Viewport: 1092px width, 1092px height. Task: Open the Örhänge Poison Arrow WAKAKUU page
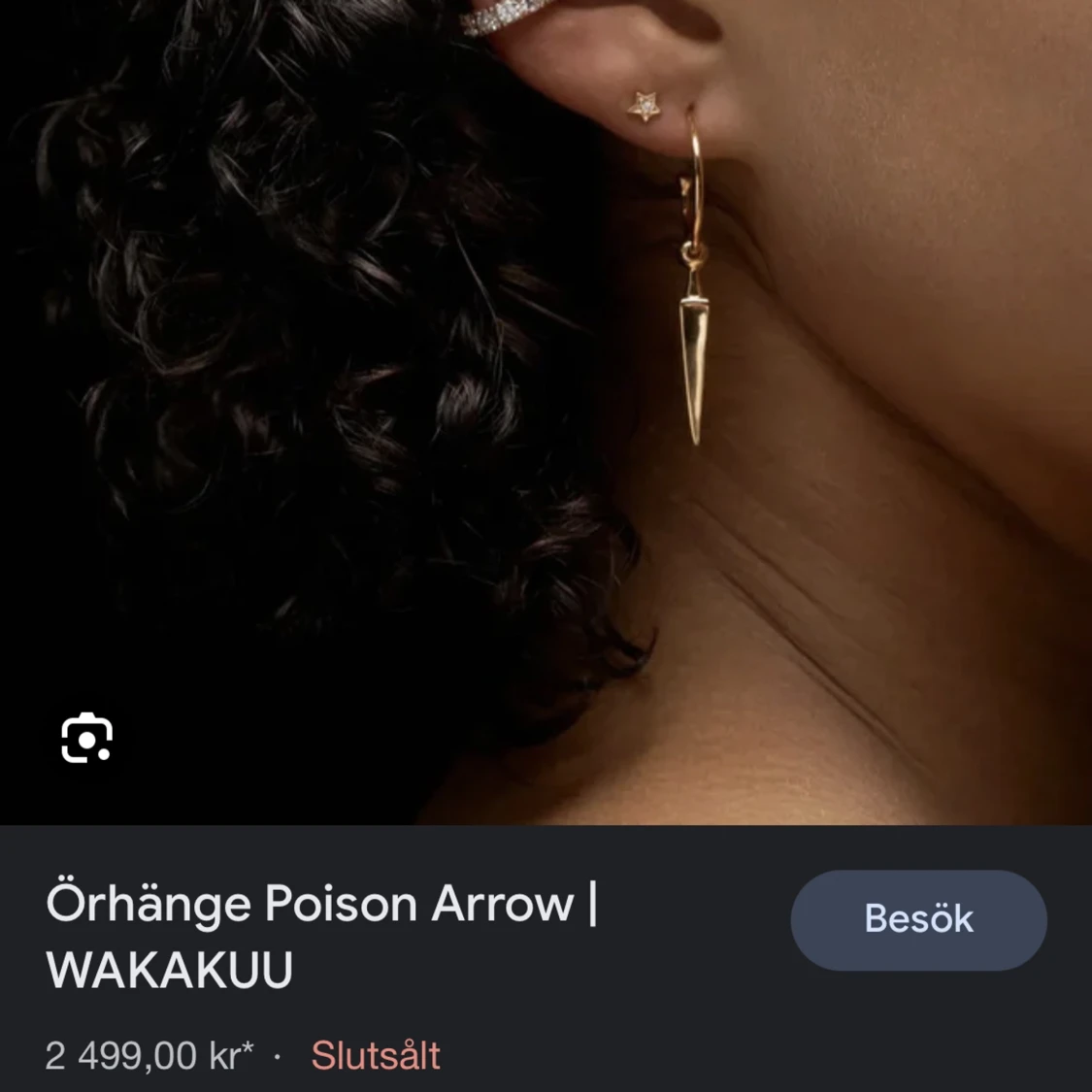click(x=320, y=936)
